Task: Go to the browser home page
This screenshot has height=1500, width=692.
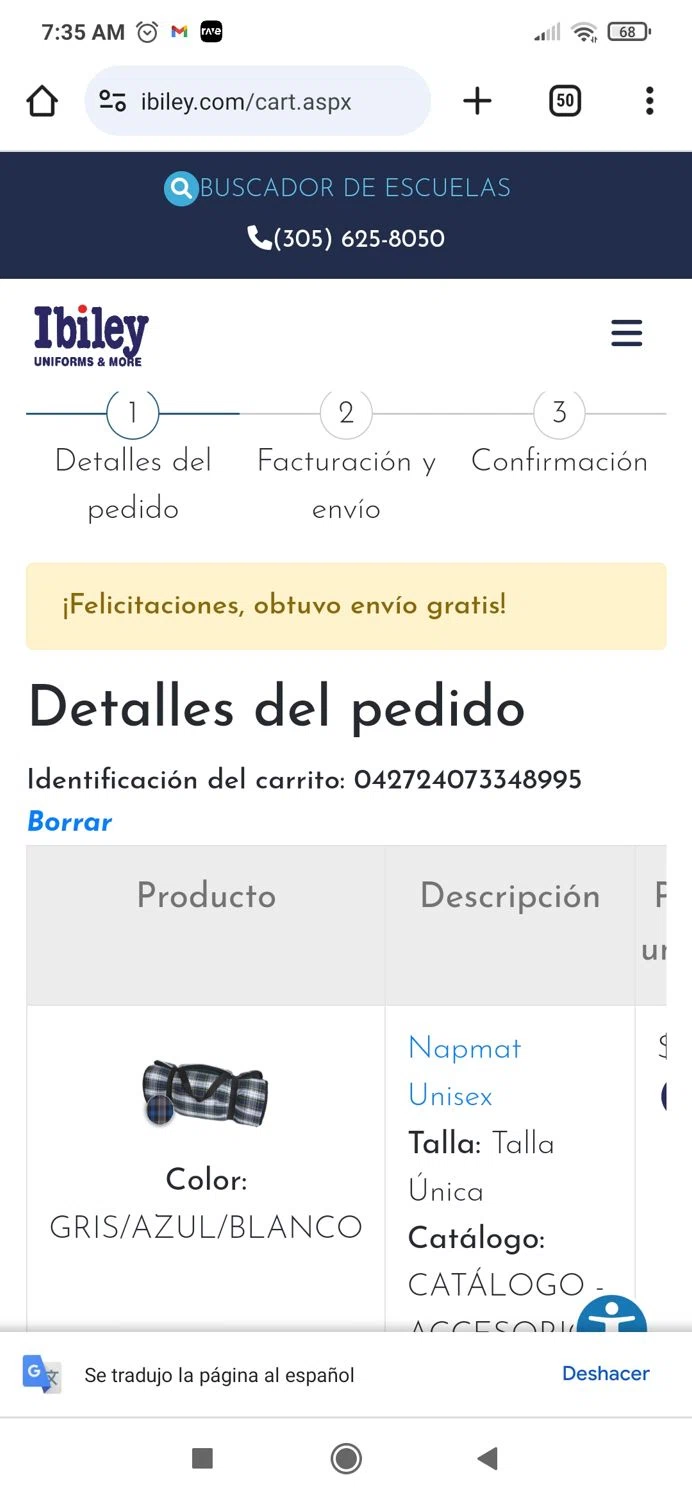Action: pyautogui.click(x=42, y=101)
